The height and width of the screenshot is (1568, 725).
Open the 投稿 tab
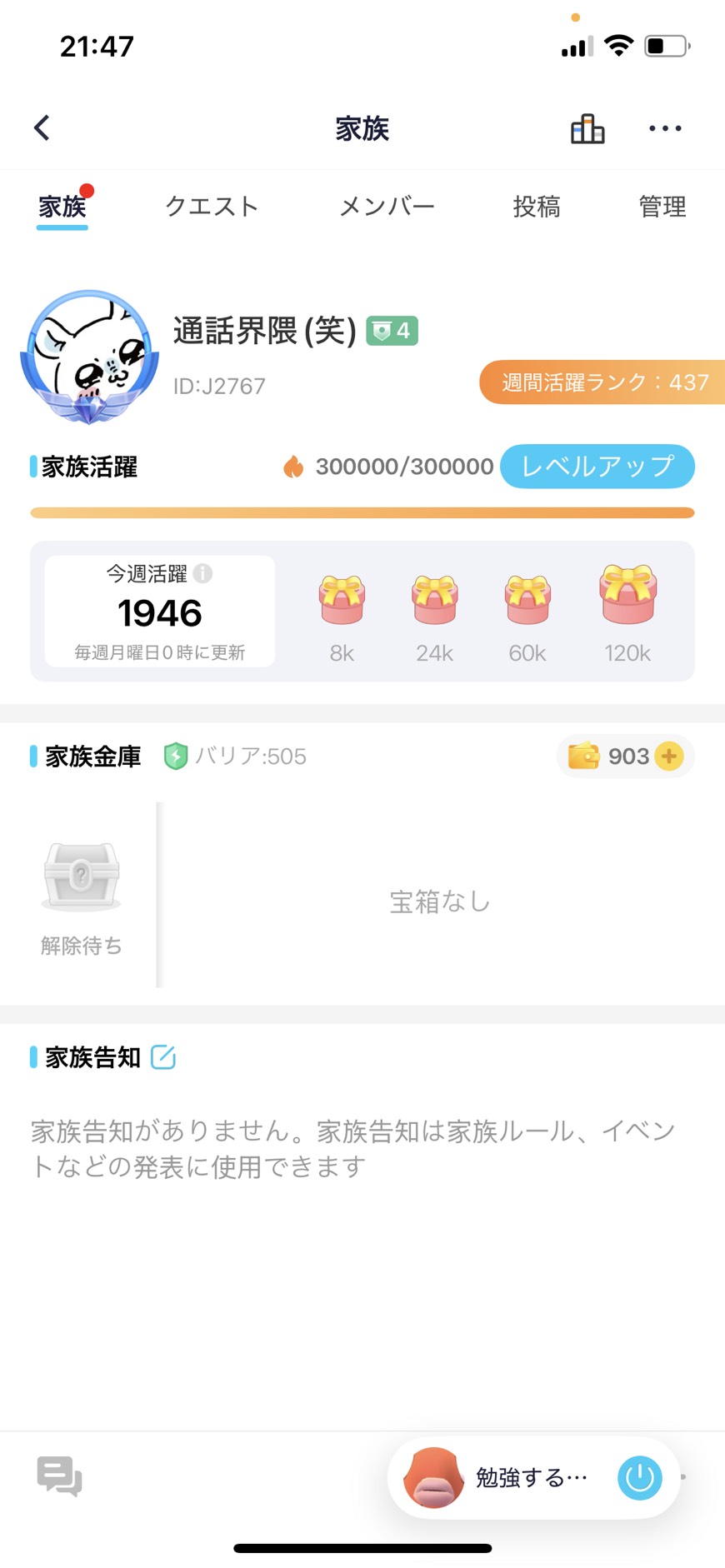(x=537, y=207)
